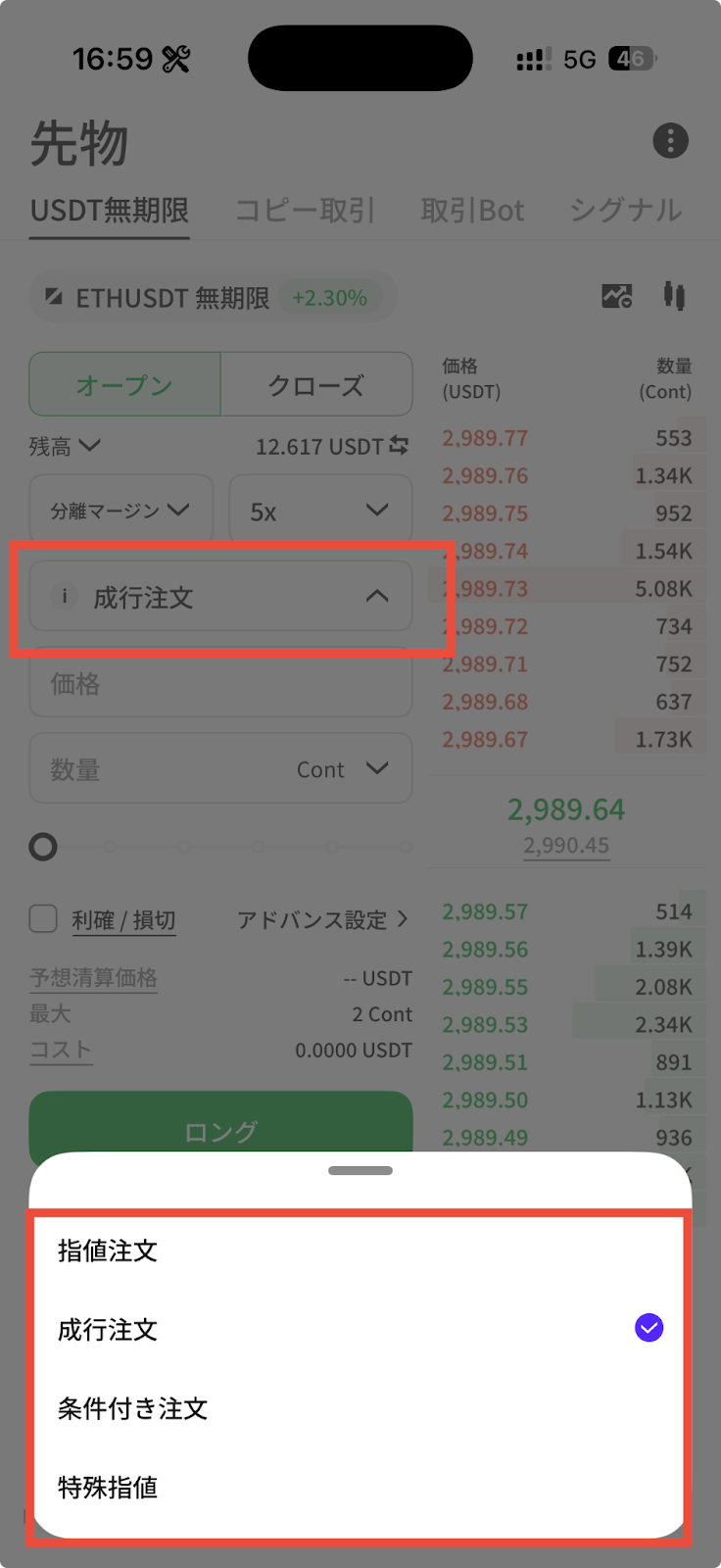The height and width of the screenshot is (1568, 721).
Task: Enable the 利確 / 損切 checkbox
Action: pyautogui.click(x=43, y=919)
